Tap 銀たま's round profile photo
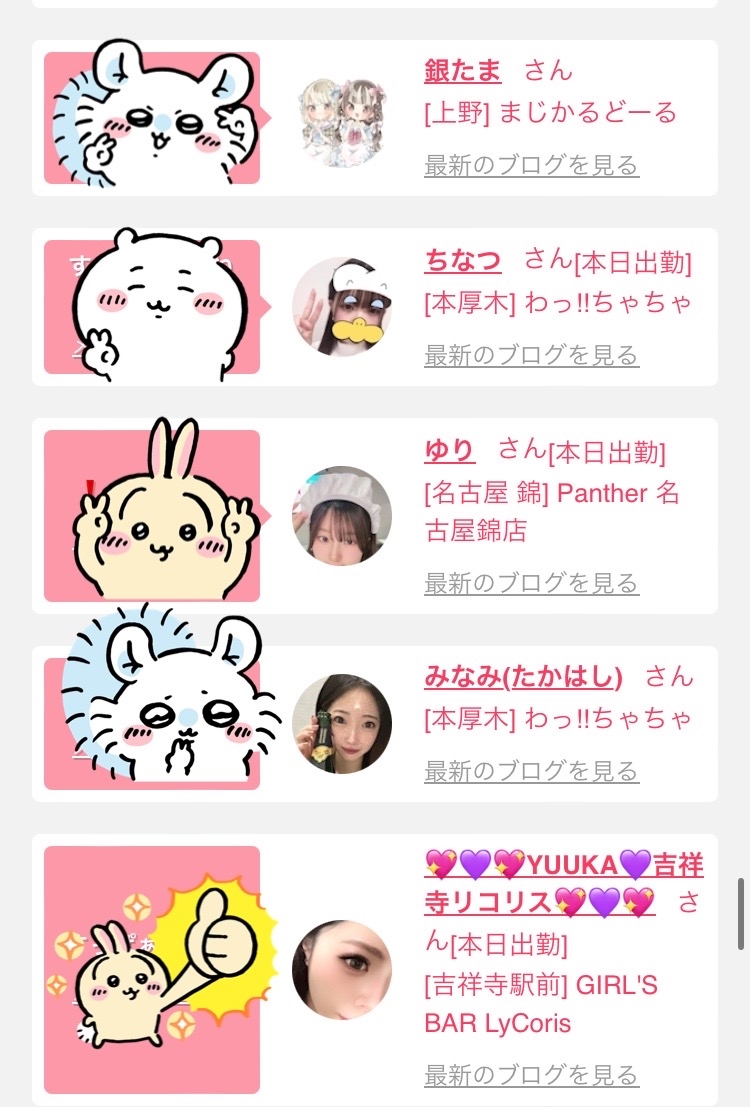The height and width of the screenshot is (1107, 750). click(x=342, y=118)
